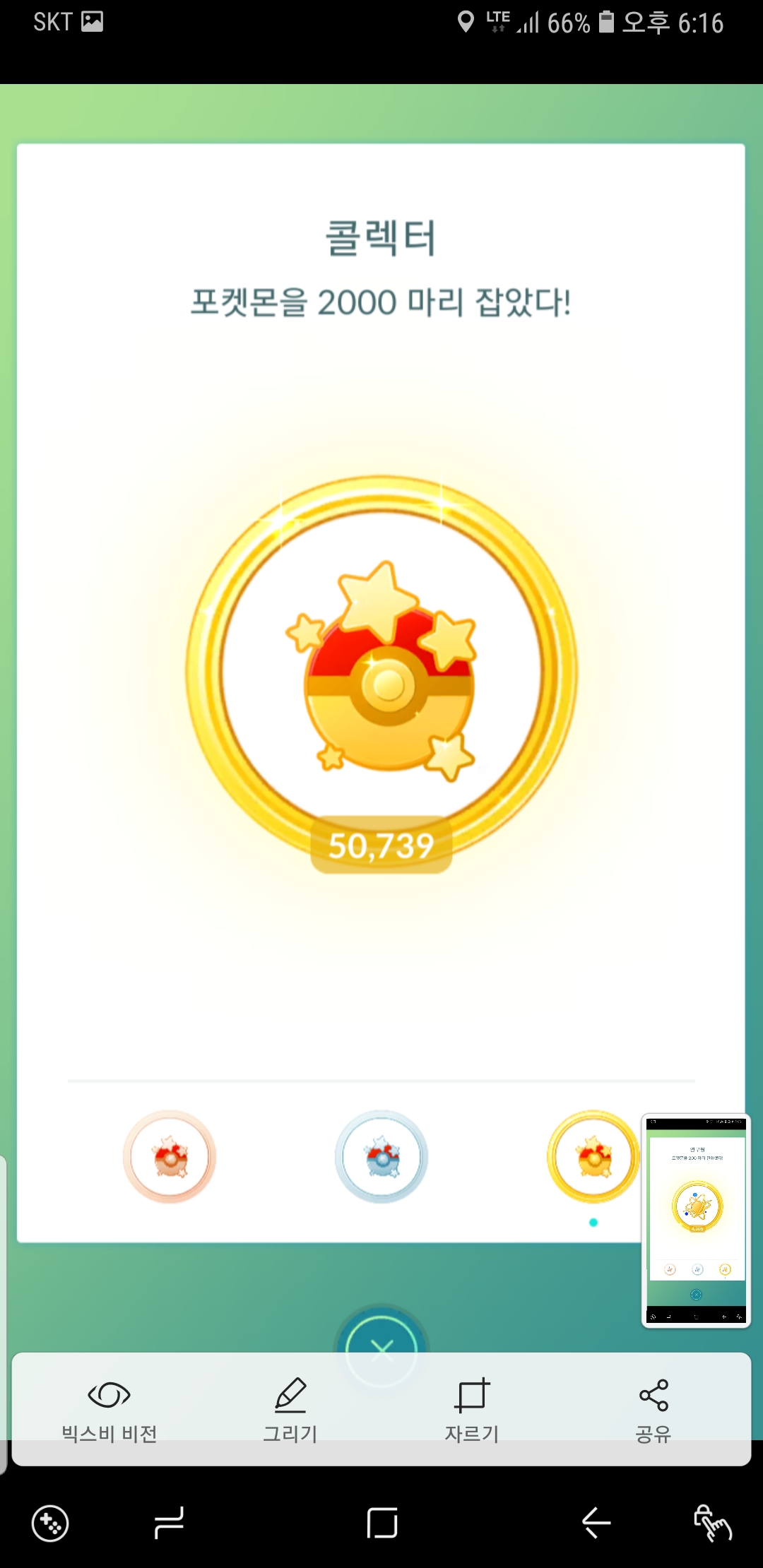The width and height of the screenshot is (763, 1568).
Task: Go back using the navigation bar
Action: [596, 1523]
